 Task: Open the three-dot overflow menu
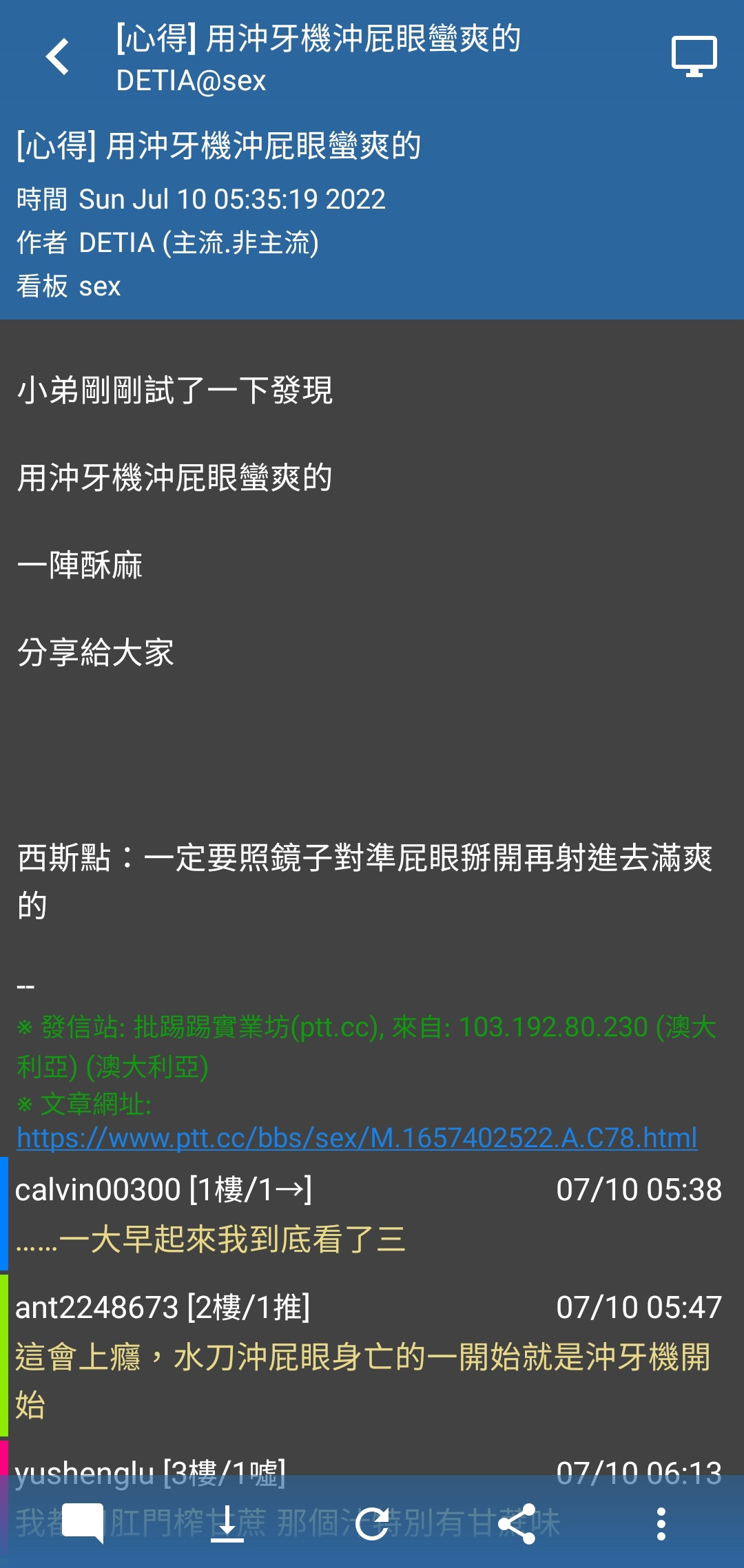tap(661, 1523)
